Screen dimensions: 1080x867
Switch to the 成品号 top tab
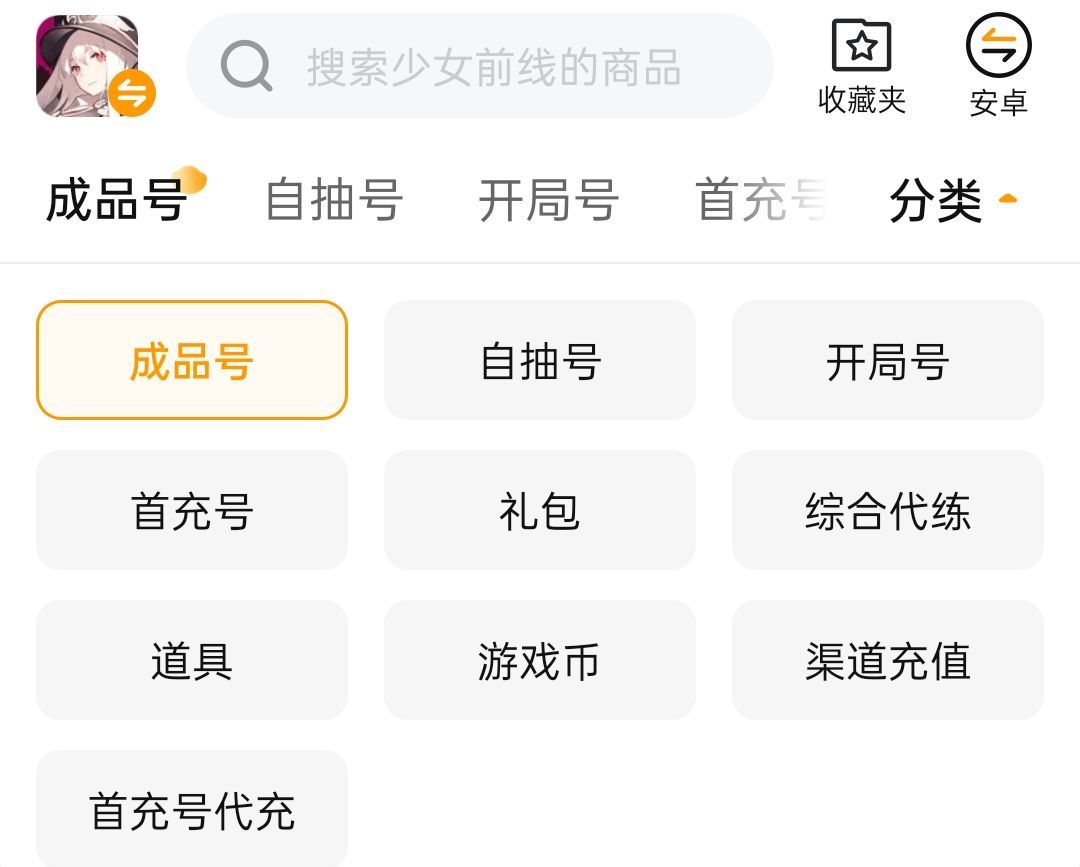pyautogui.click(x=116, y=200)
